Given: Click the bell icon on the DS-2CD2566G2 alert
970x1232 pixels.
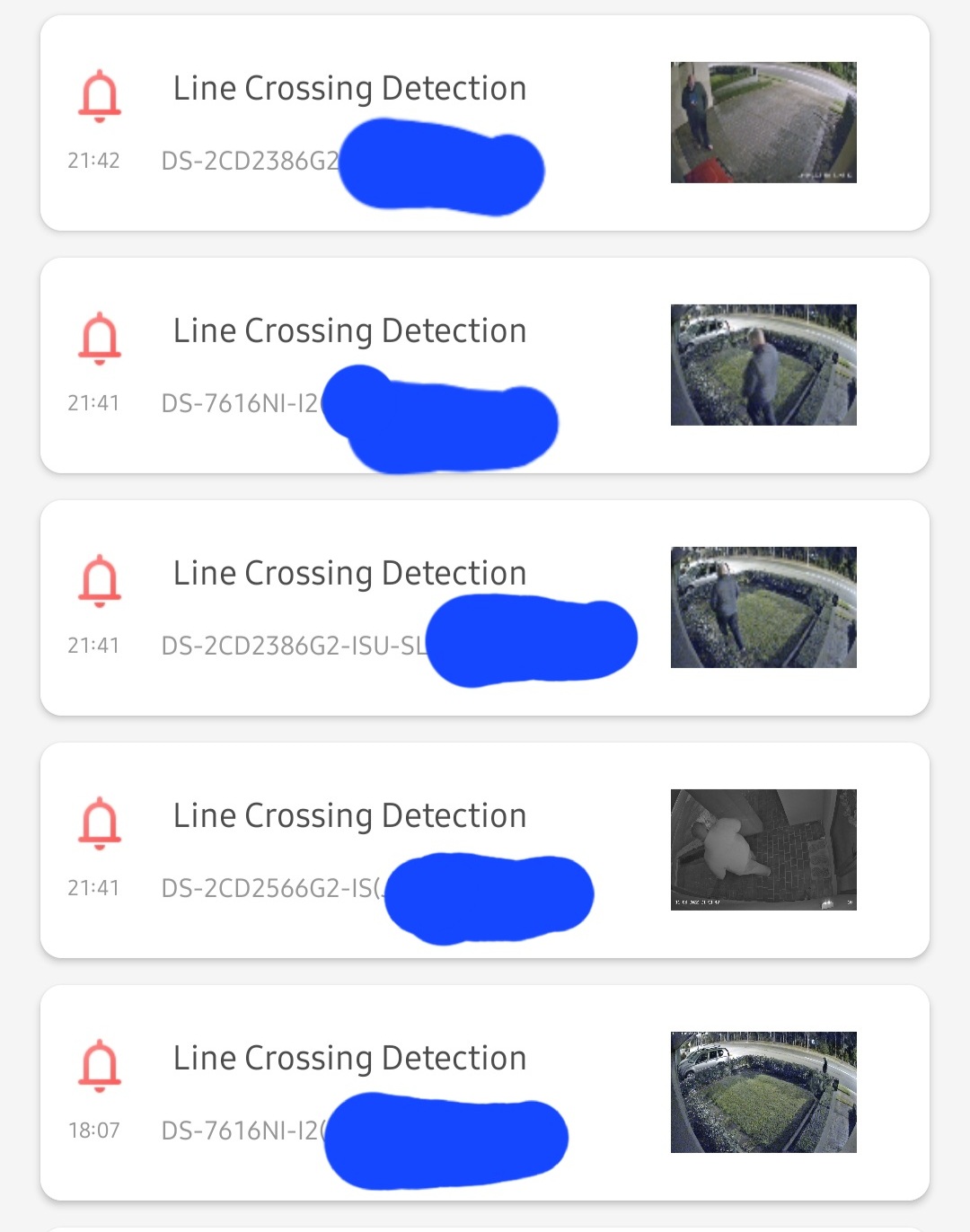Looking at the screenshot, I should tap(99, 821).
